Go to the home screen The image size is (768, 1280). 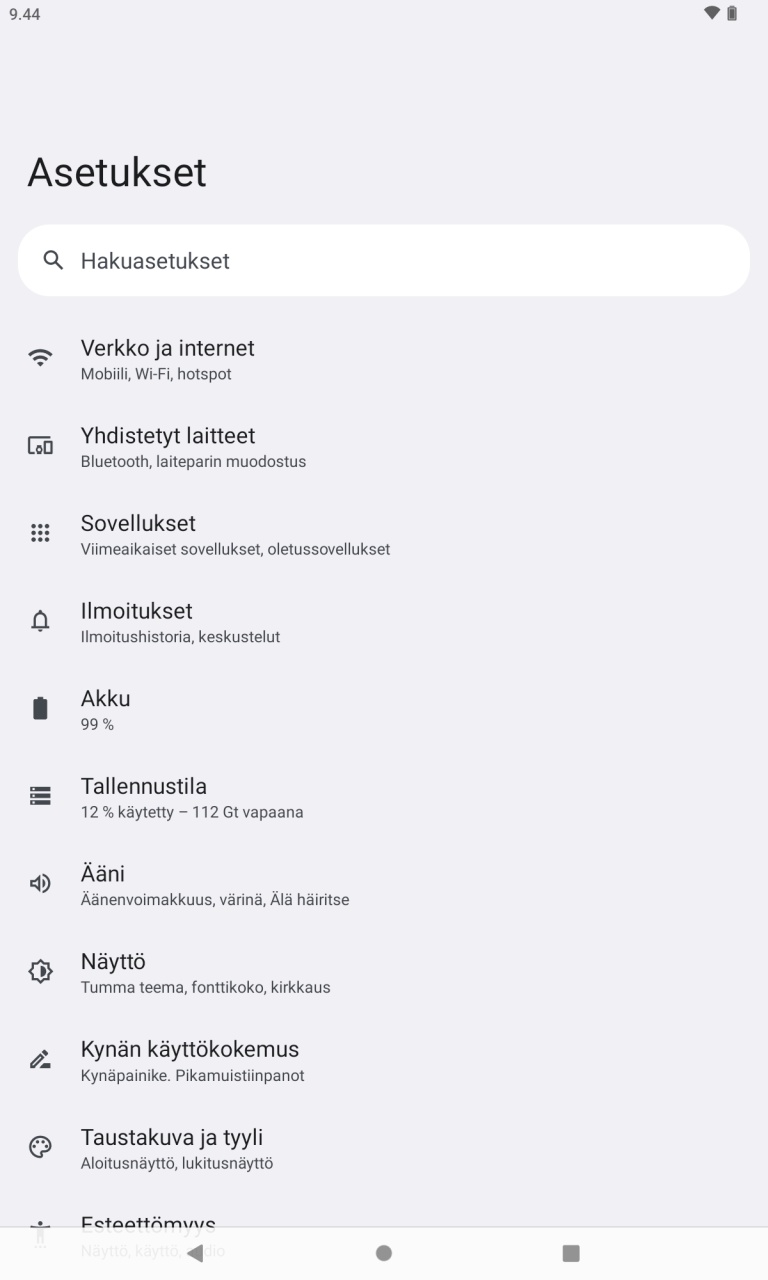384,1253
